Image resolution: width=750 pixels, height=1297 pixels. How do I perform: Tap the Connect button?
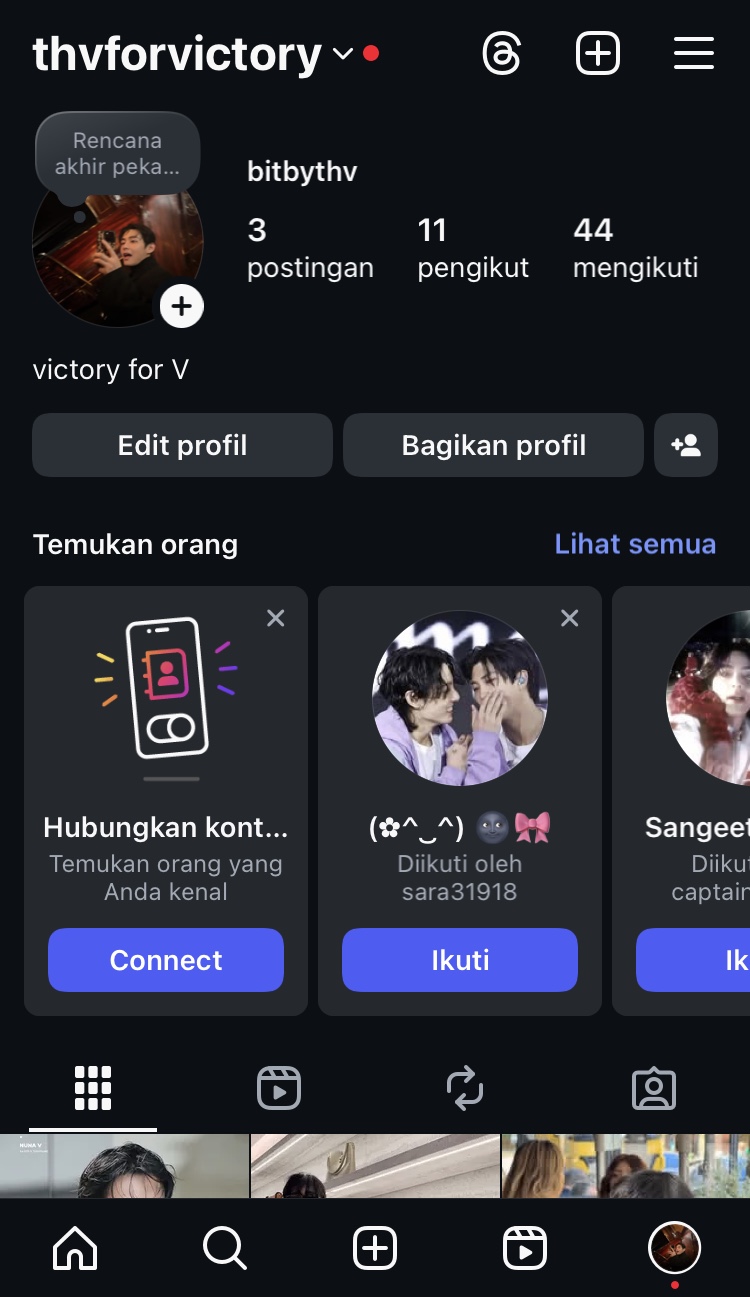pyautogui.click(x=166, y=960)
